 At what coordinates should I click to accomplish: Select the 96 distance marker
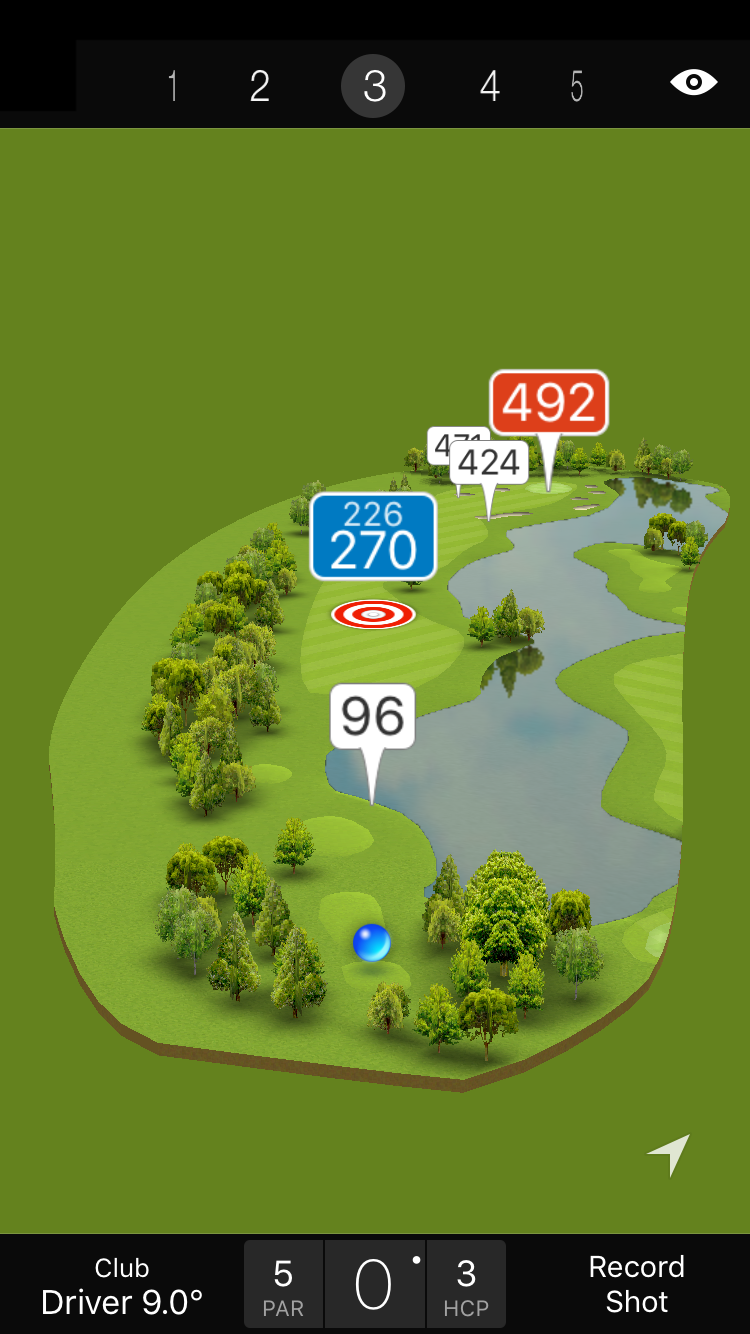(x=373, y=716)
